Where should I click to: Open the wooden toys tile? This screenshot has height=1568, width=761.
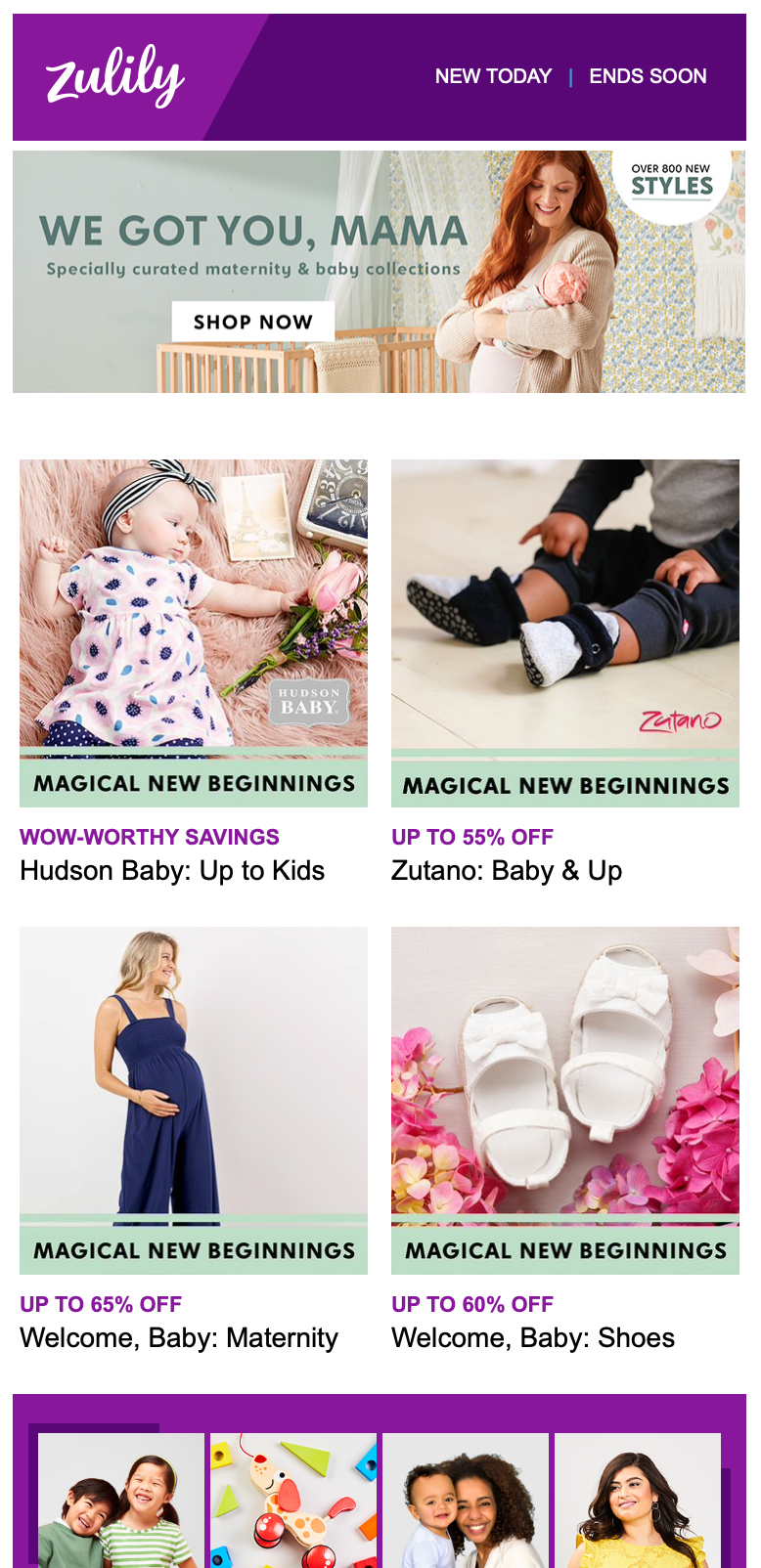coord(293,1501)
